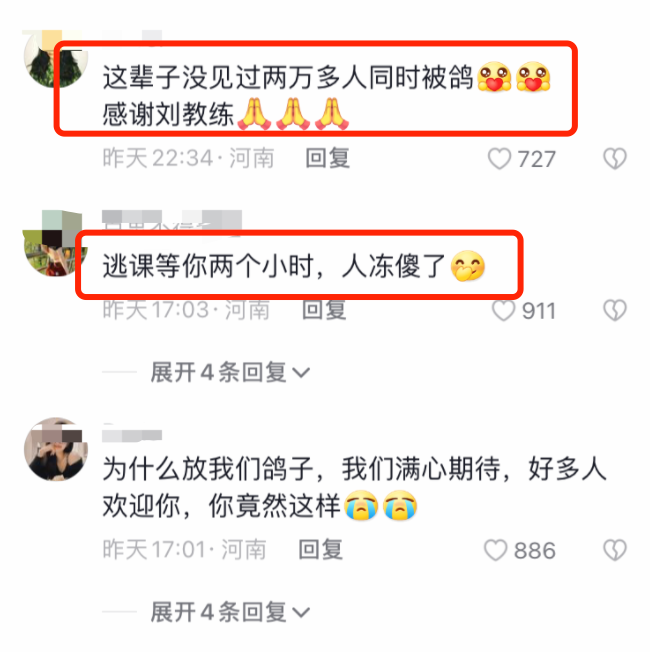Viewport: 650px width, 652px height.
Task: Like the comment with 911 likes
Action: click(503, 310)
